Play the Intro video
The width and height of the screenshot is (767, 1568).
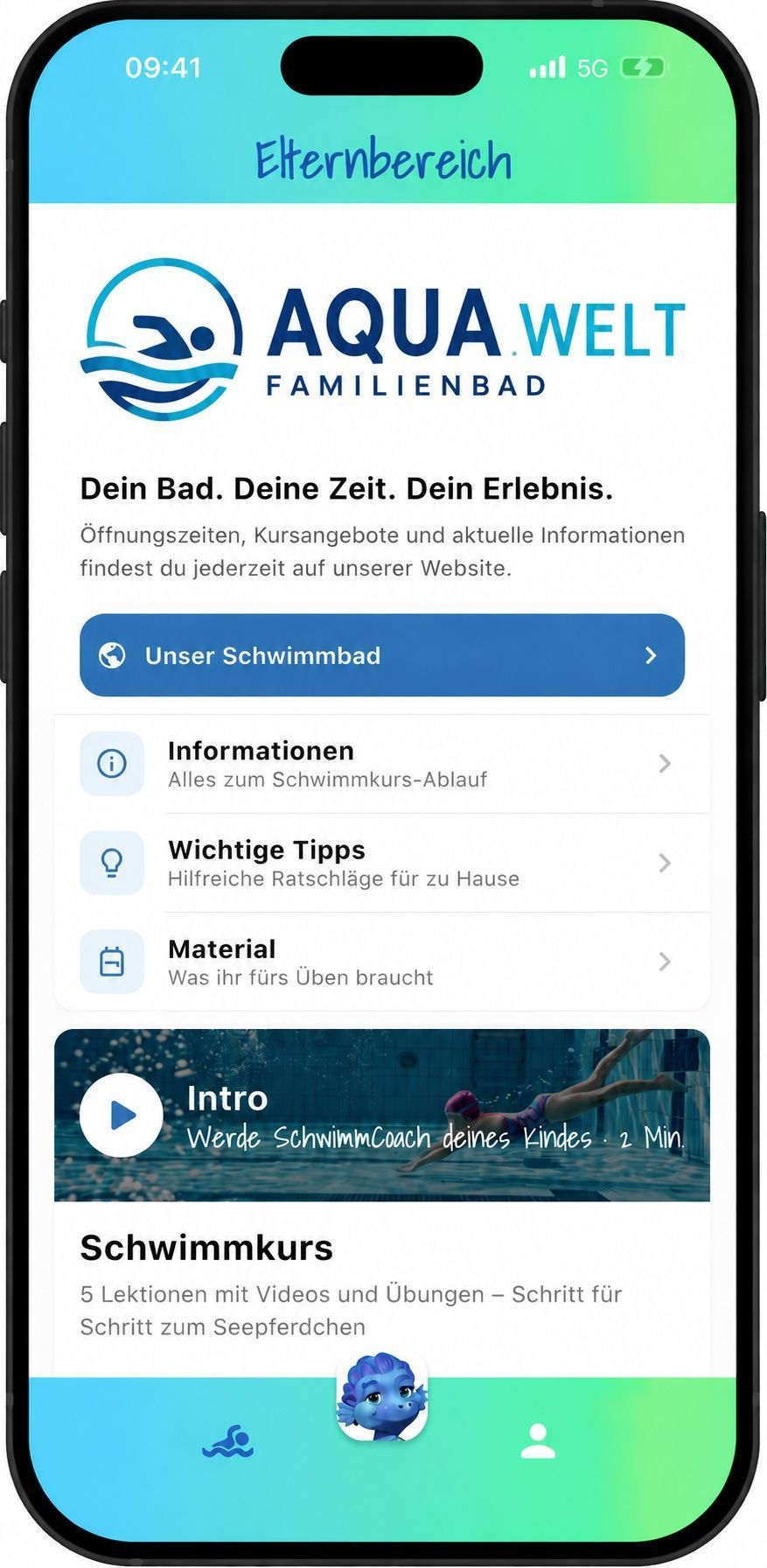coord(122,1115)
